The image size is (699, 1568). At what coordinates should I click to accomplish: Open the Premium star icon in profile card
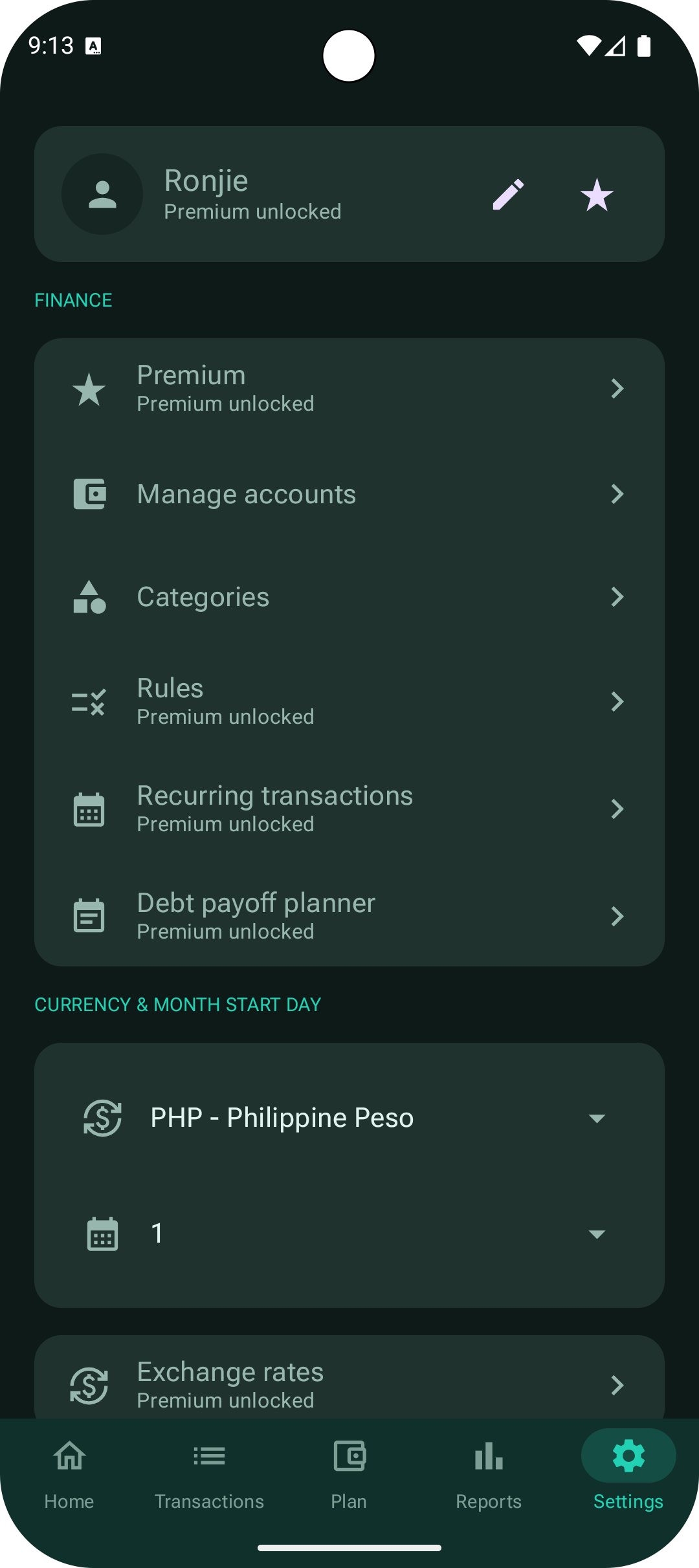click(596, 194)
